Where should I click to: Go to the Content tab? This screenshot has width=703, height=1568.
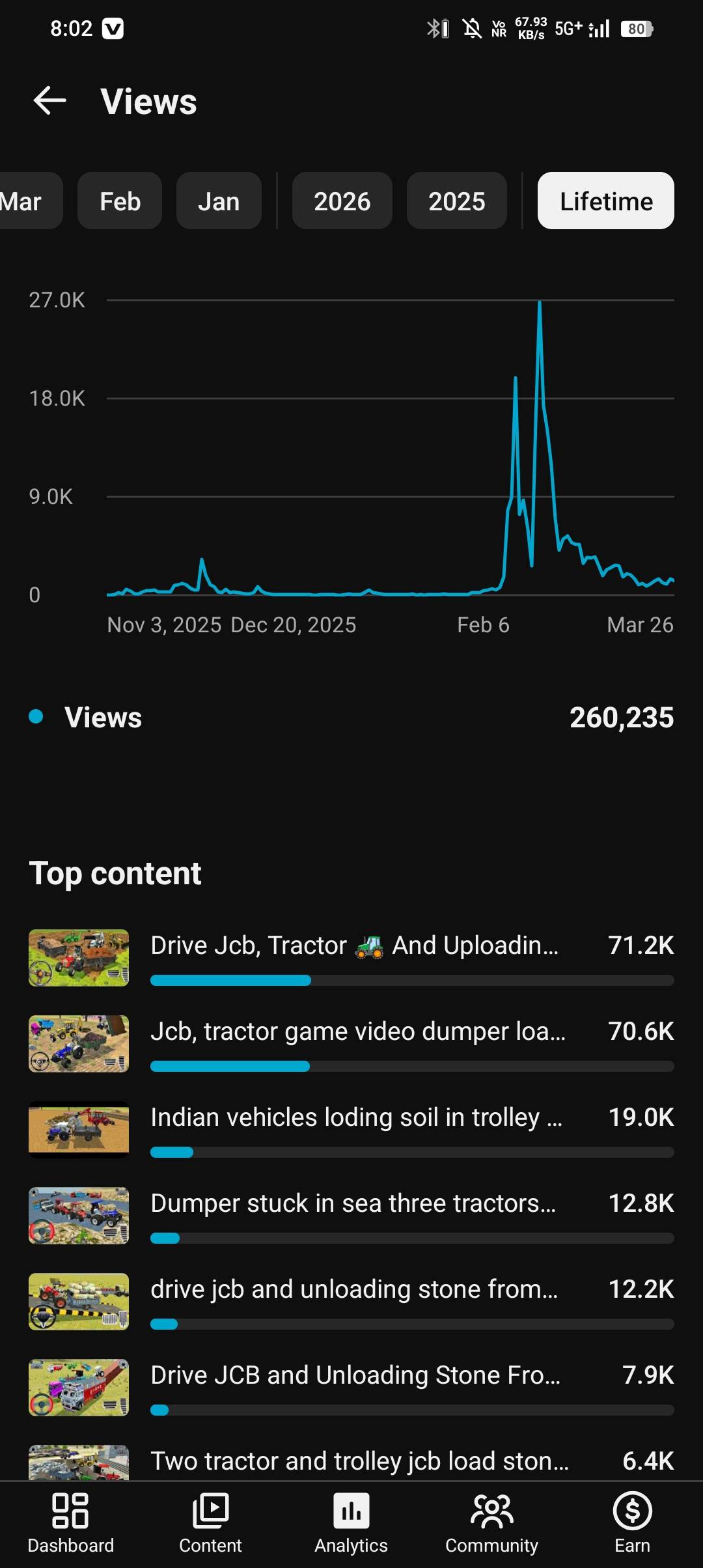(210, 1522)
